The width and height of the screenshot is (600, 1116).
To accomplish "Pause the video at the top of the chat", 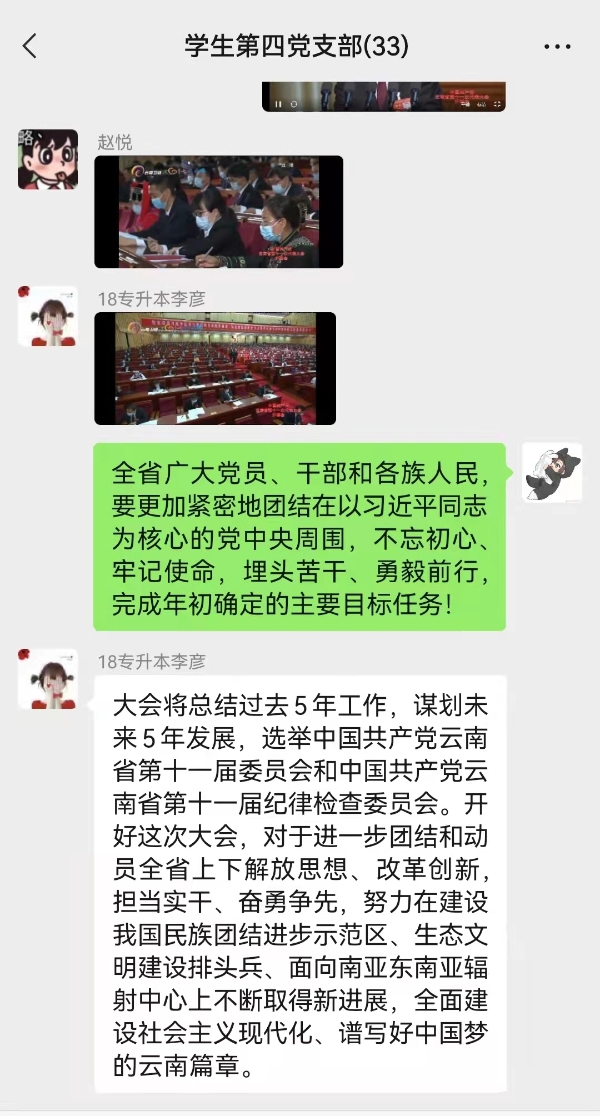I will 279,103.
